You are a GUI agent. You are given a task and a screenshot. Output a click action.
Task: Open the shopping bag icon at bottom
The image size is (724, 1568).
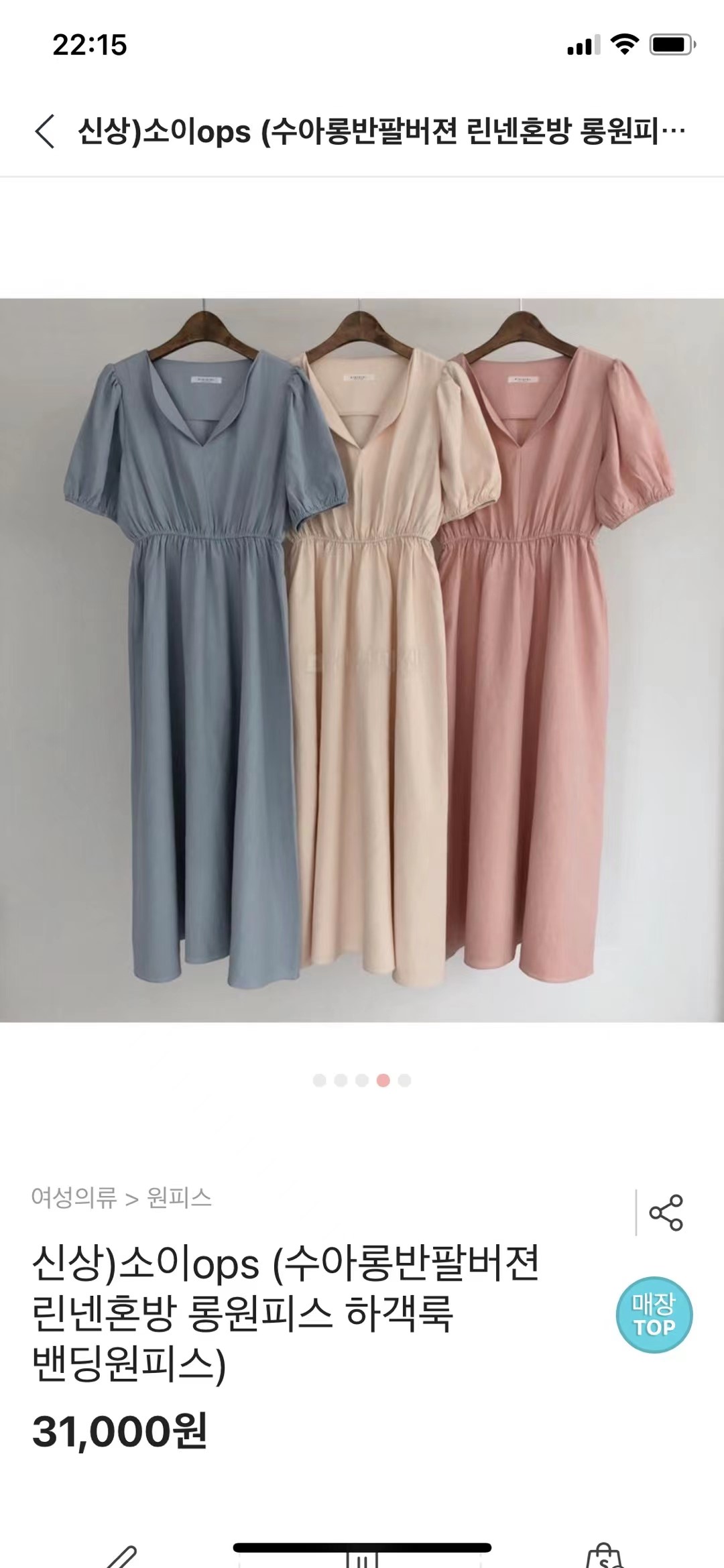point(604,1555)
